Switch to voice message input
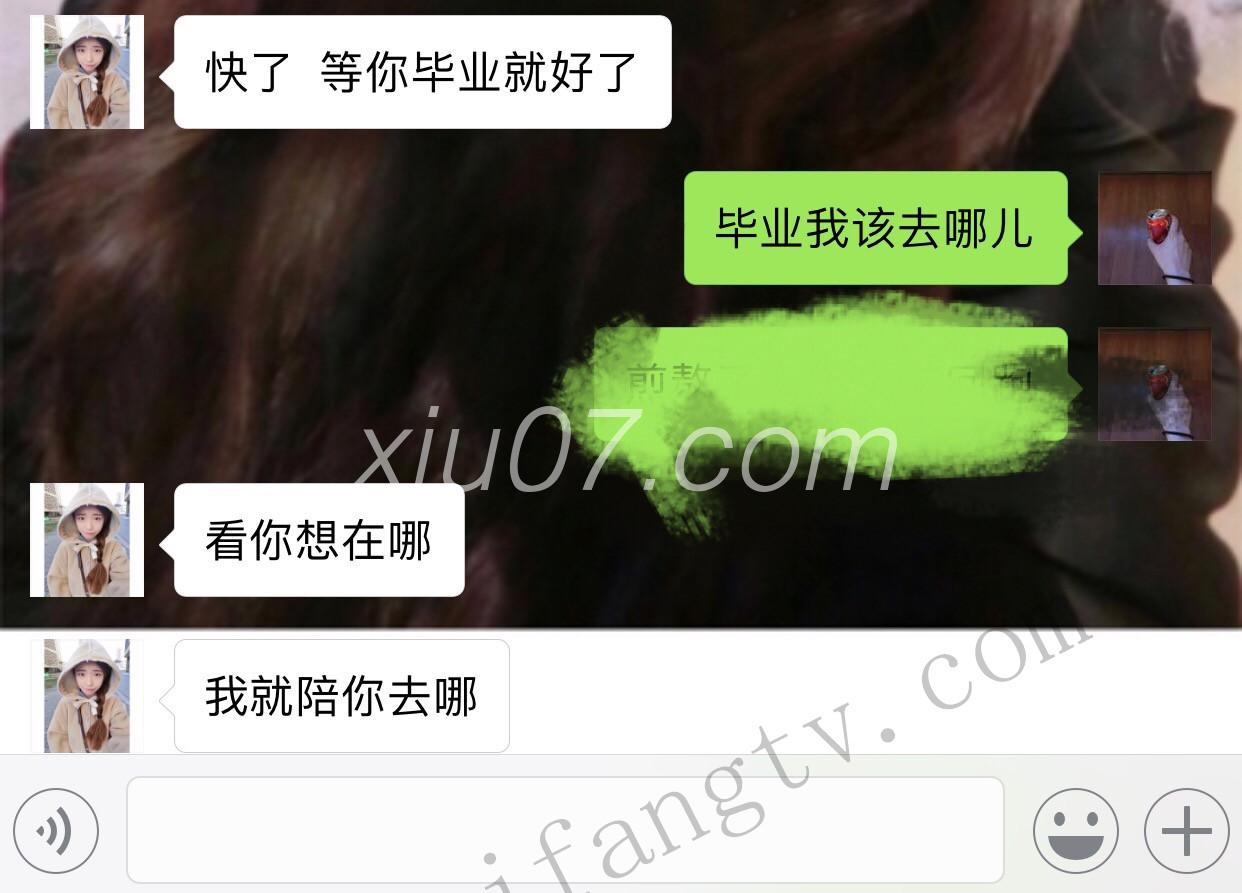The width and height of the screenshot is (1242, 893). tap(56, 830)
